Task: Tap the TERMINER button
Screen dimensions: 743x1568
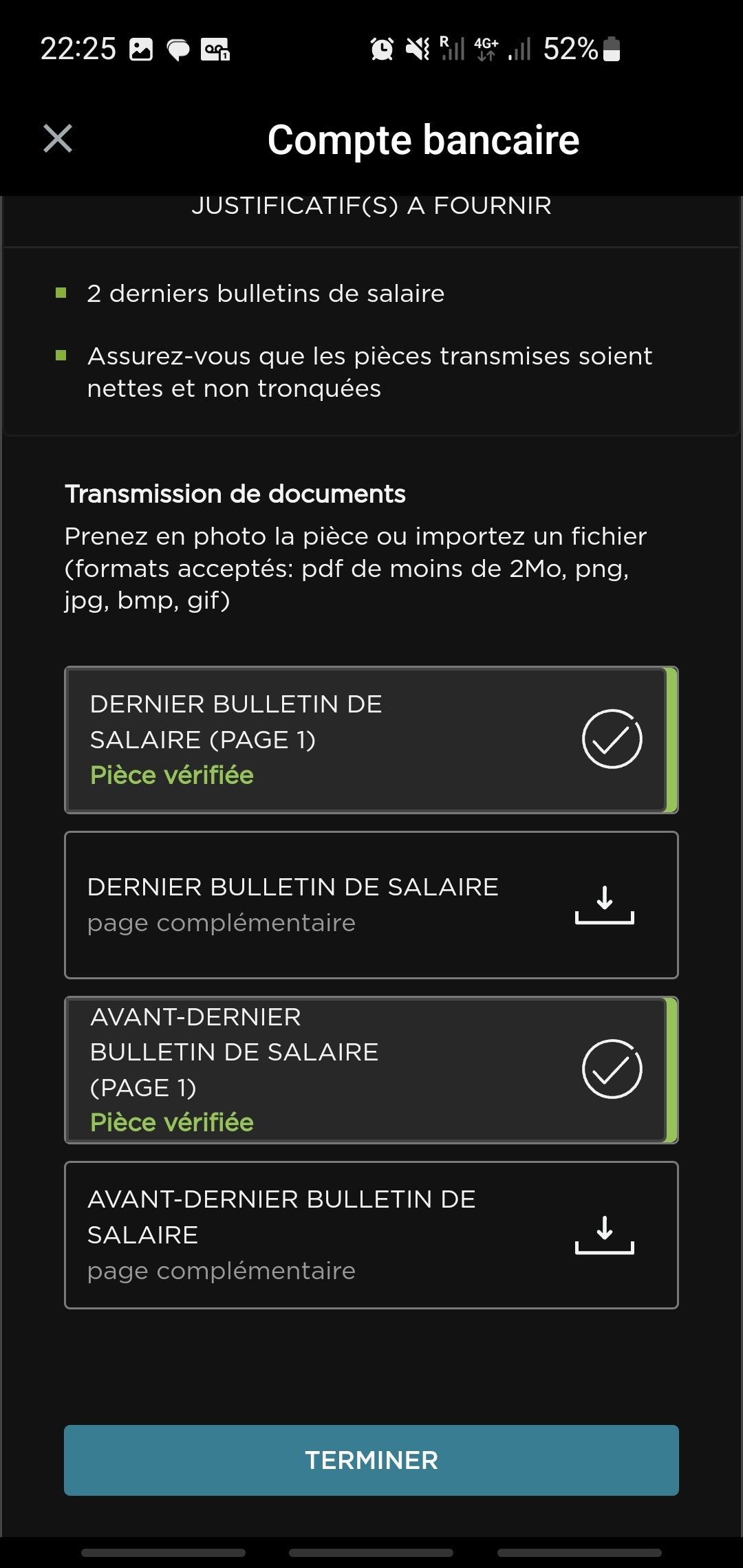Action: (x=371, y=1460)
